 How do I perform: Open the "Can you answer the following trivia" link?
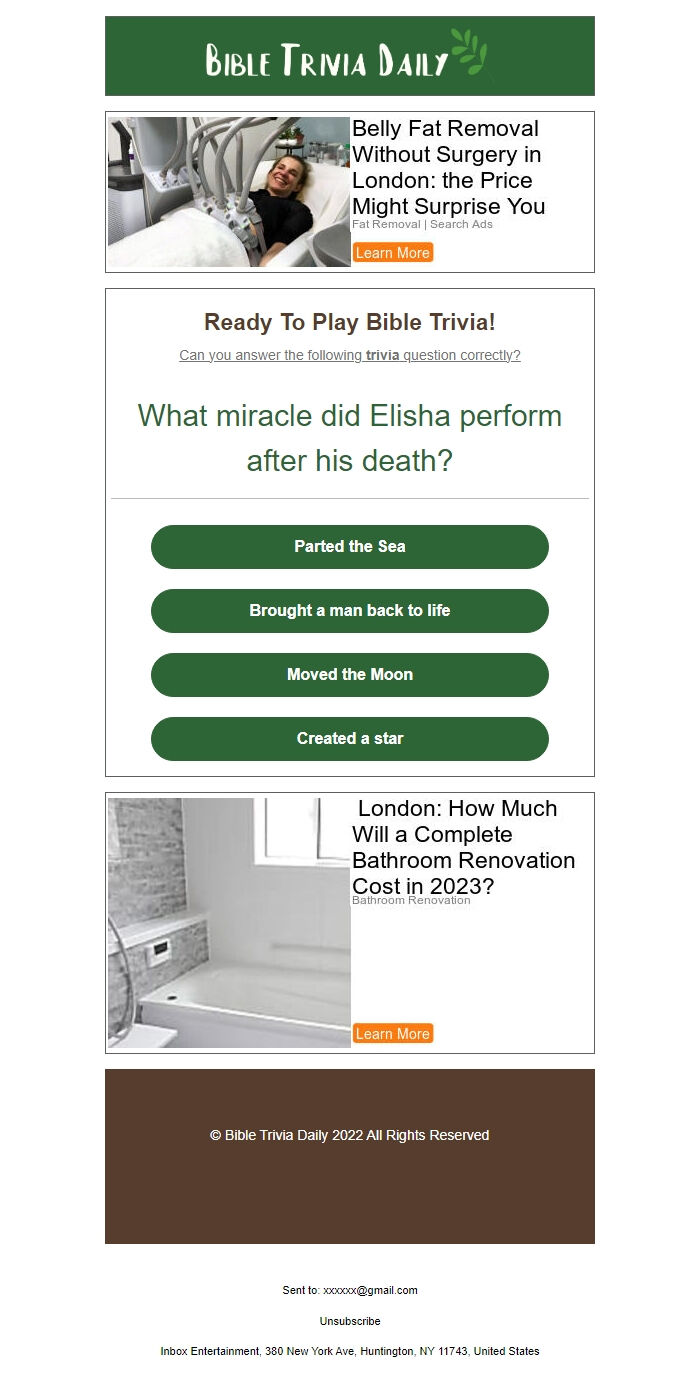349,355
